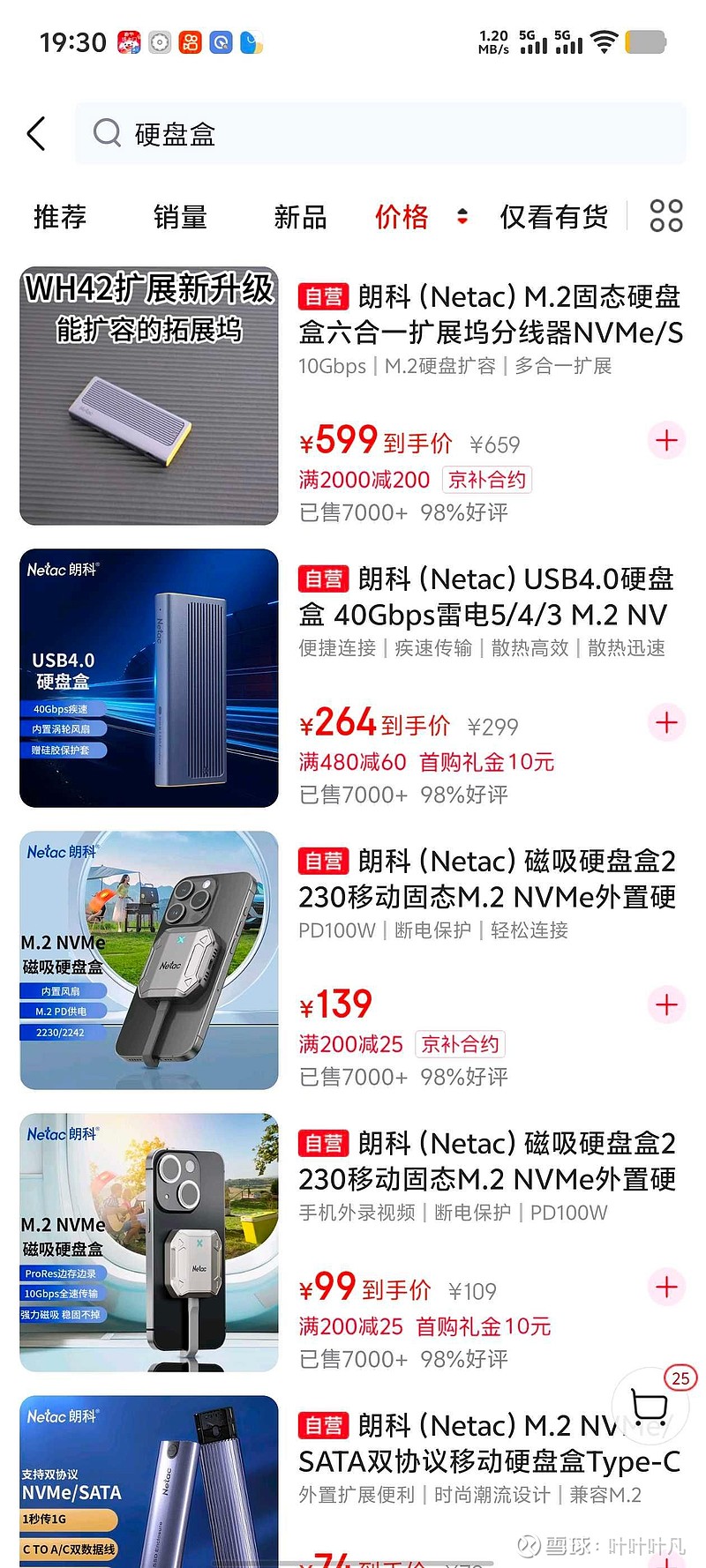Open the 满480减60 promotion tag
Image resolution: width=706 pixels, height=1568 pixels.
(x=352, y=761)
